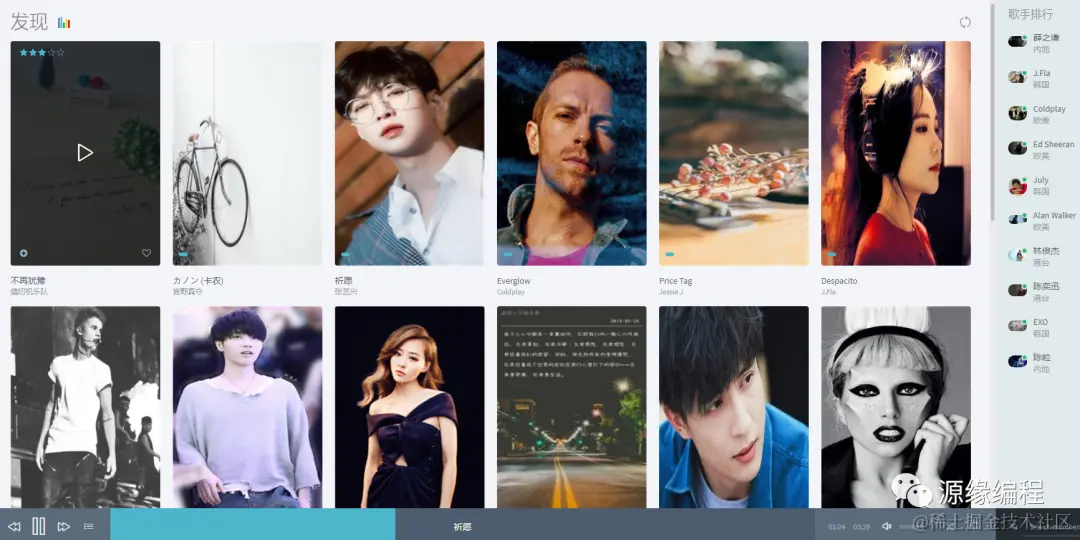
Task: Like the song 不再犹豫 with the heart
Action: [146, 253]
